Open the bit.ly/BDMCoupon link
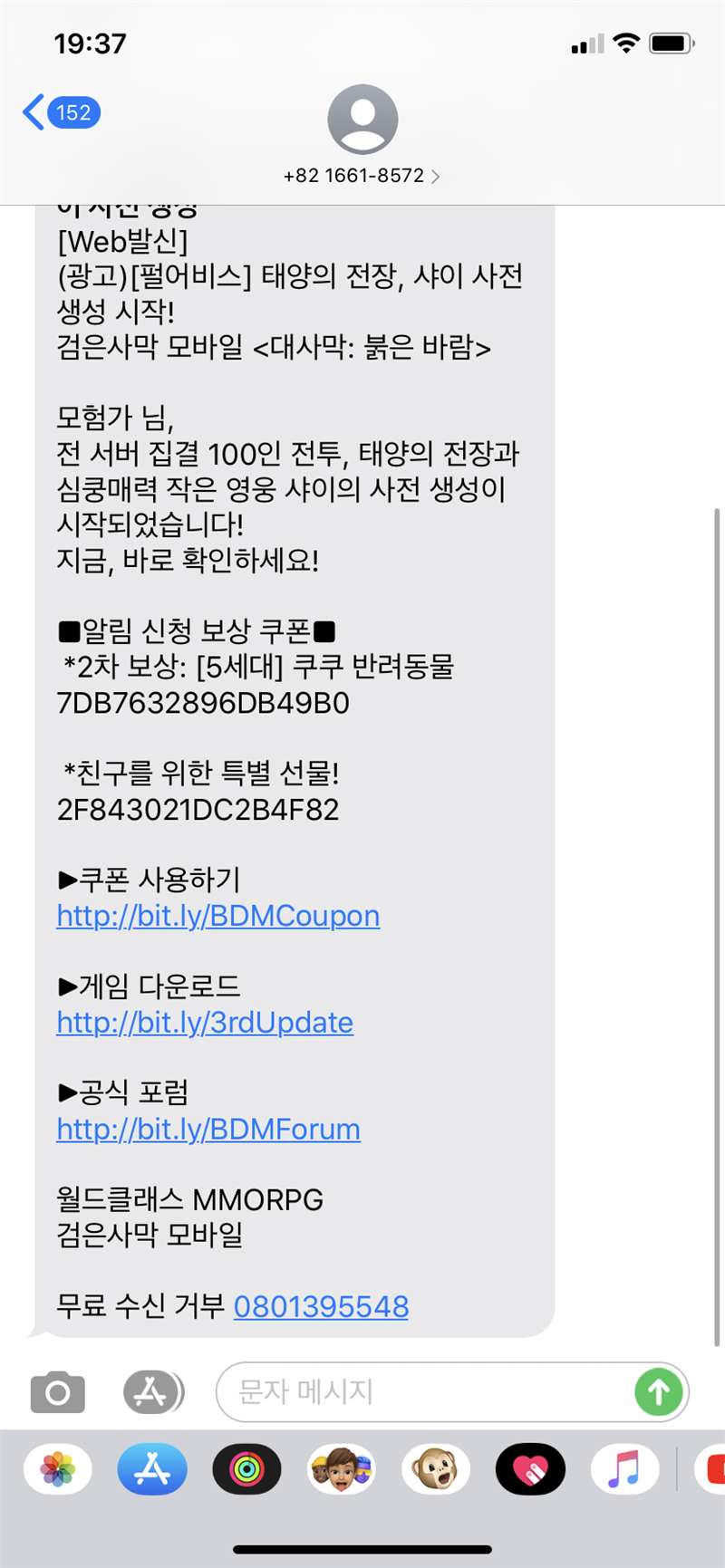Viewport: 725px width, 1568px height. (x=217, y=916)
